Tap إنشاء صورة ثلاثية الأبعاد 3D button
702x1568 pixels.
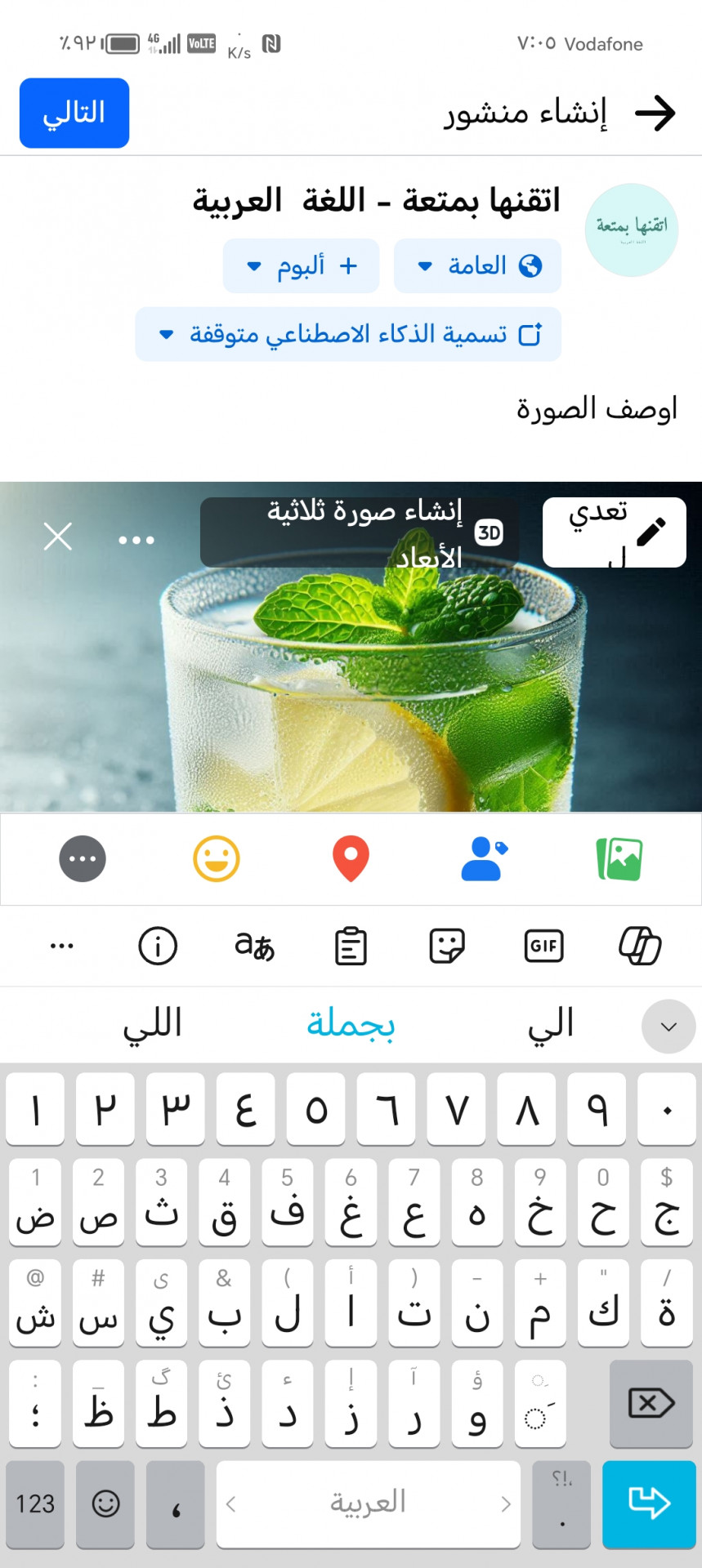click(360, 532)
